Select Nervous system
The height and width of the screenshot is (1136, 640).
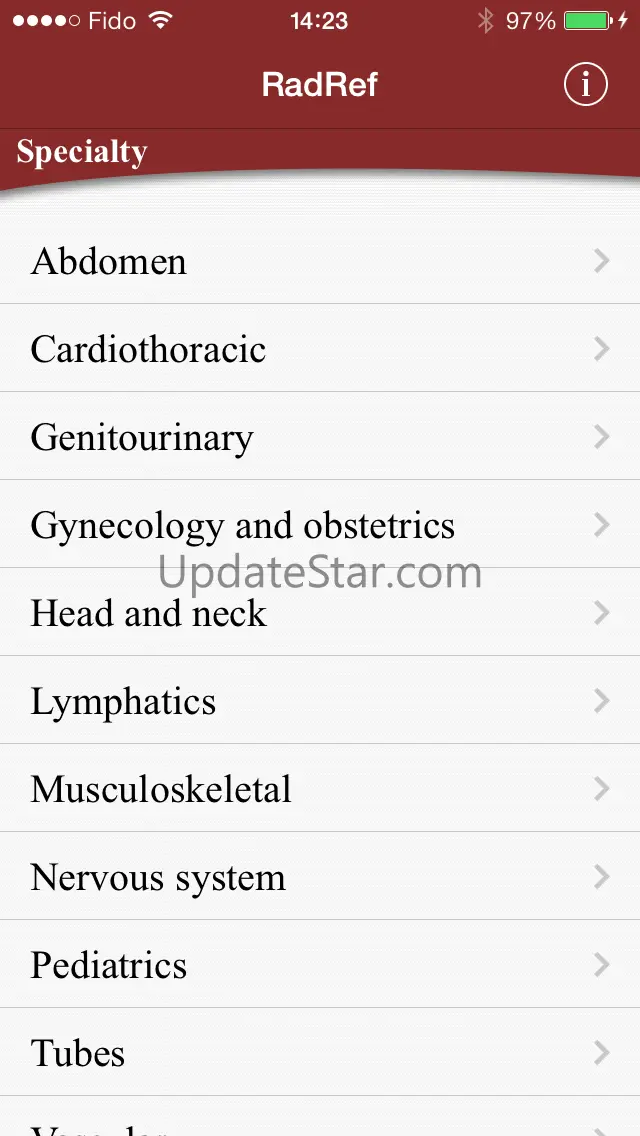tap(320, 877)
